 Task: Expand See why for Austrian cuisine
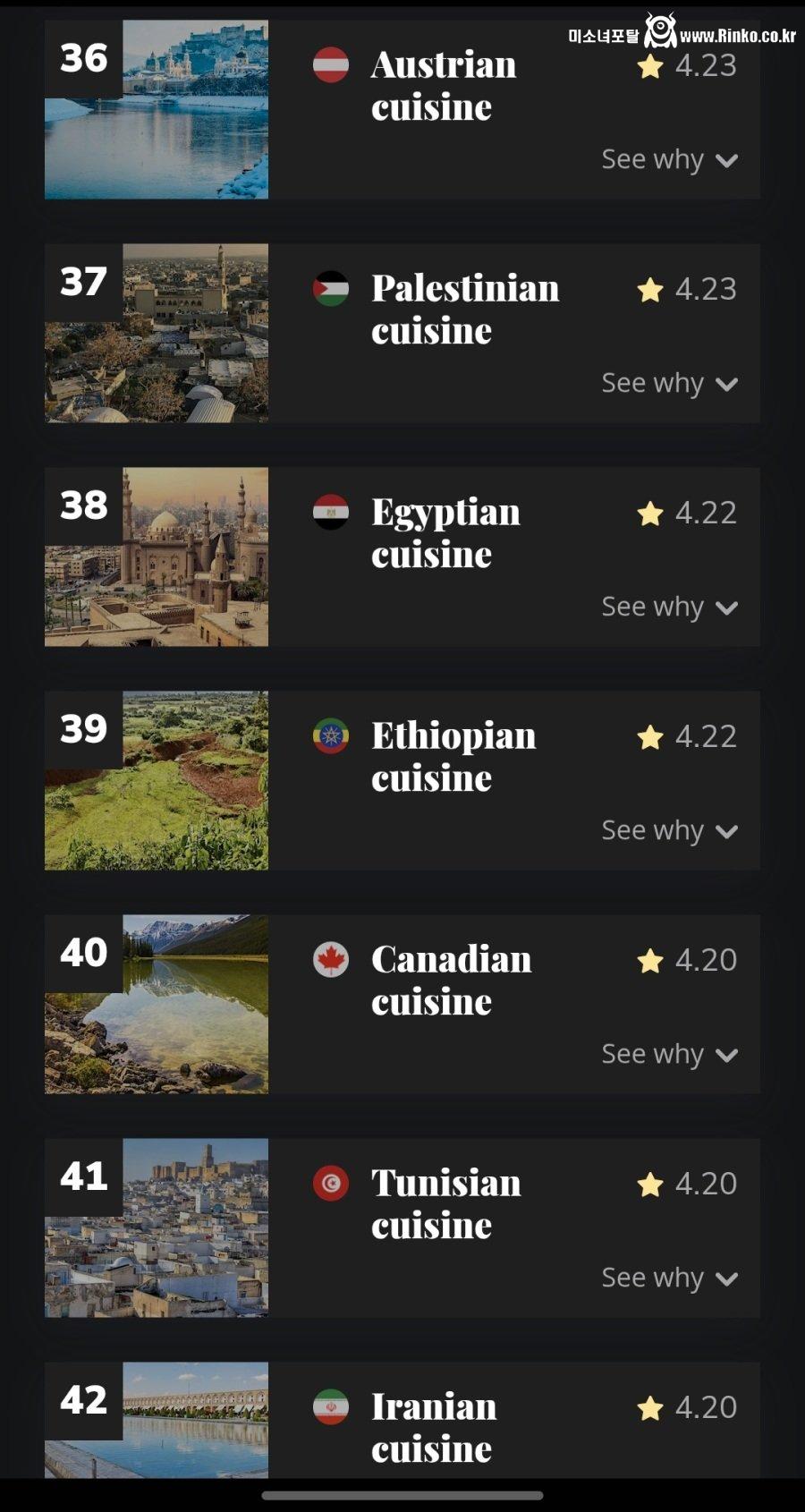[669, 160]
